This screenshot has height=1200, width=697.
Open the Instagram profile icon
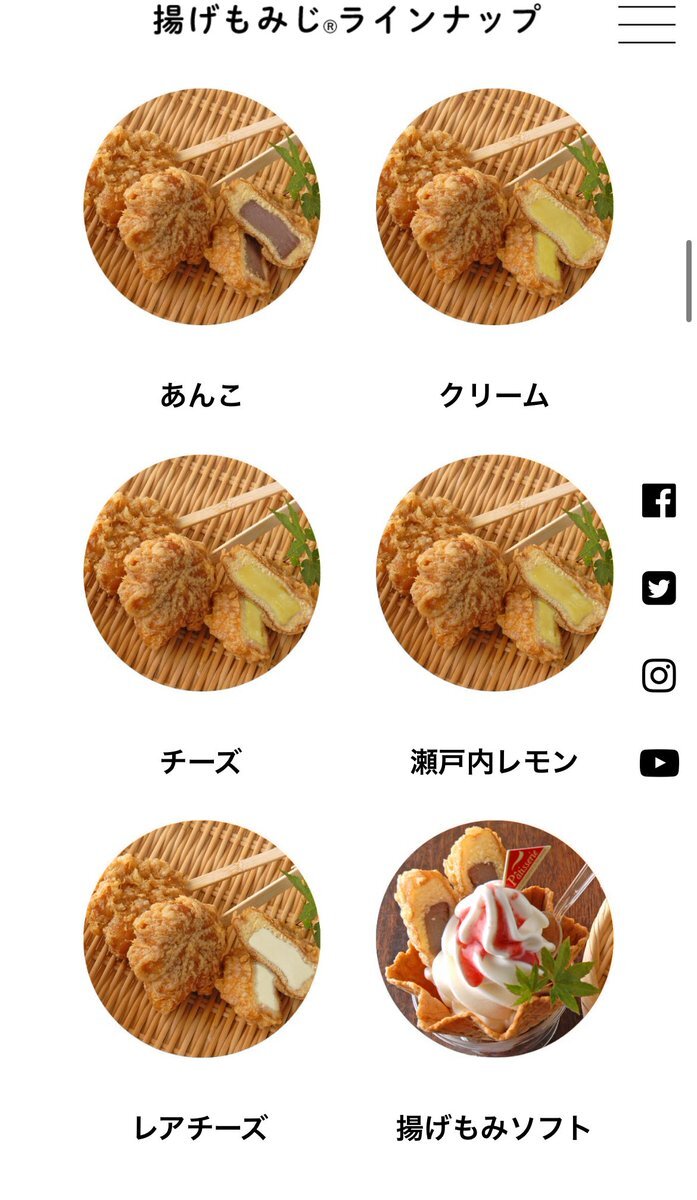(659, 676)
